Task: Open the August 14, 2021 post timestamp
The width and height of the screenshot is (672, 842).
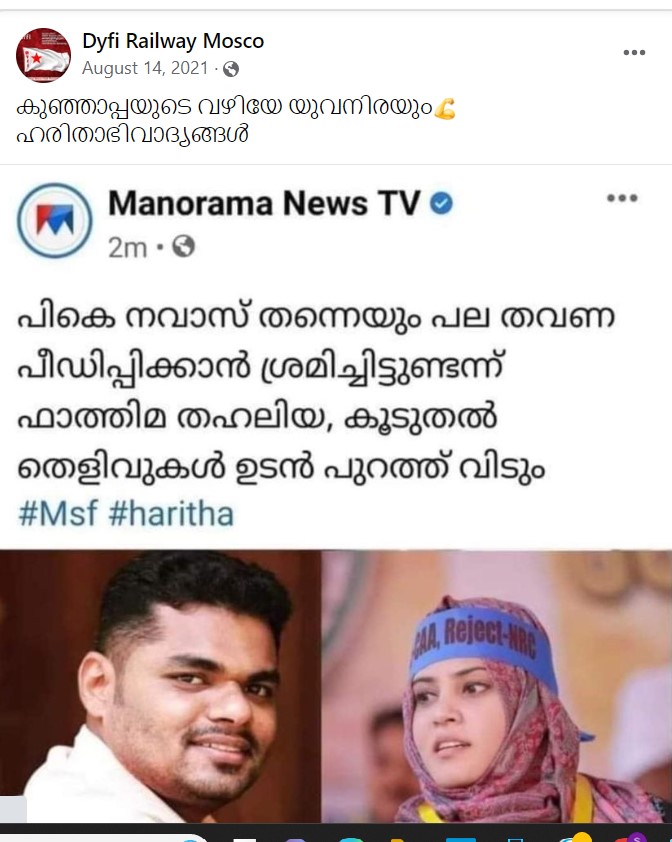Action: (x=144, y=68)
